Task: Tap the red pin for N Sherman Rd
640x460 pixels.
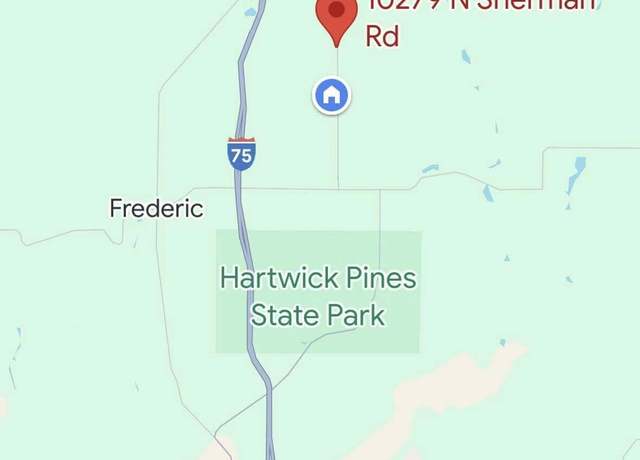Action: pyautogui.click(x=336, y=16)
